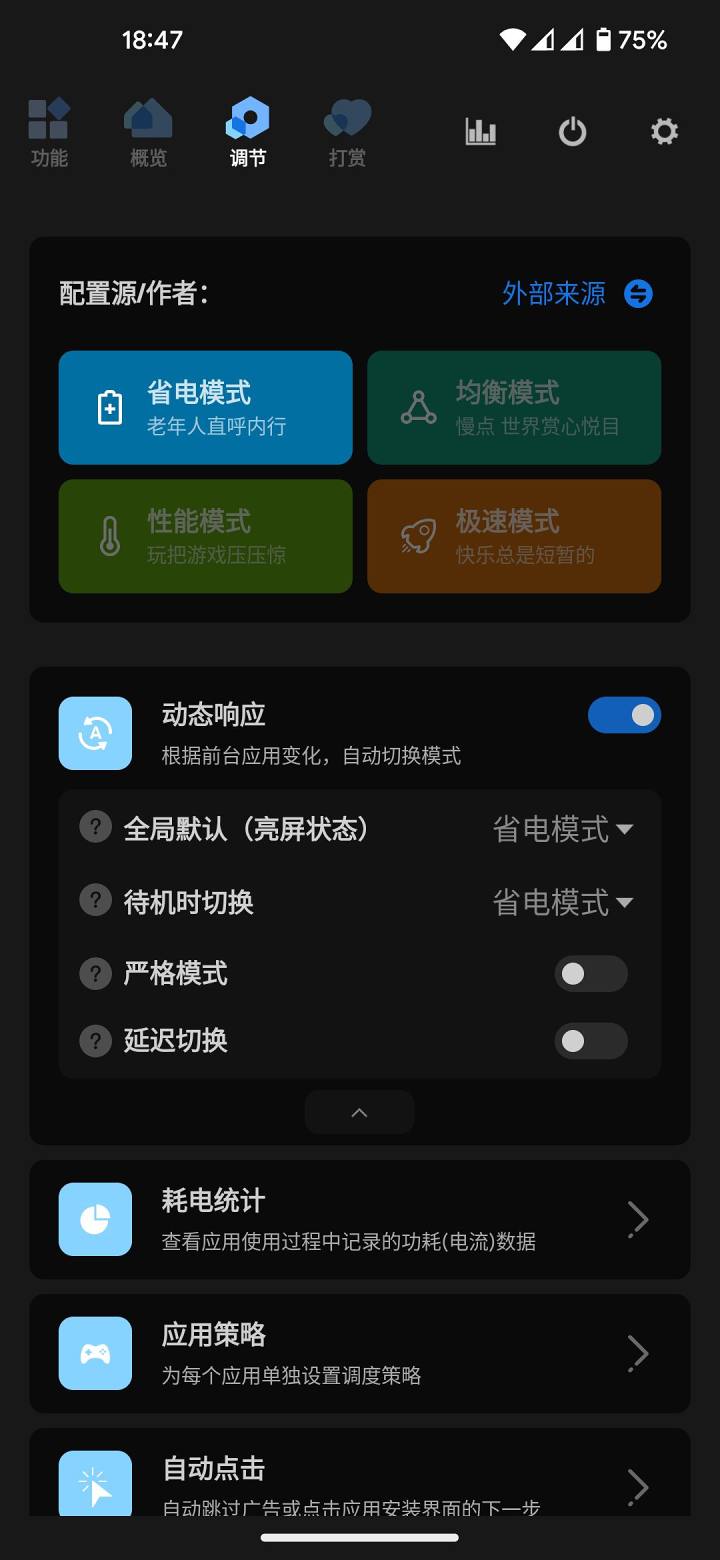Click the 应用策略 gamepad icon
The height and width of the screenshot is (1560, 720).
[x=95, y=1353]
